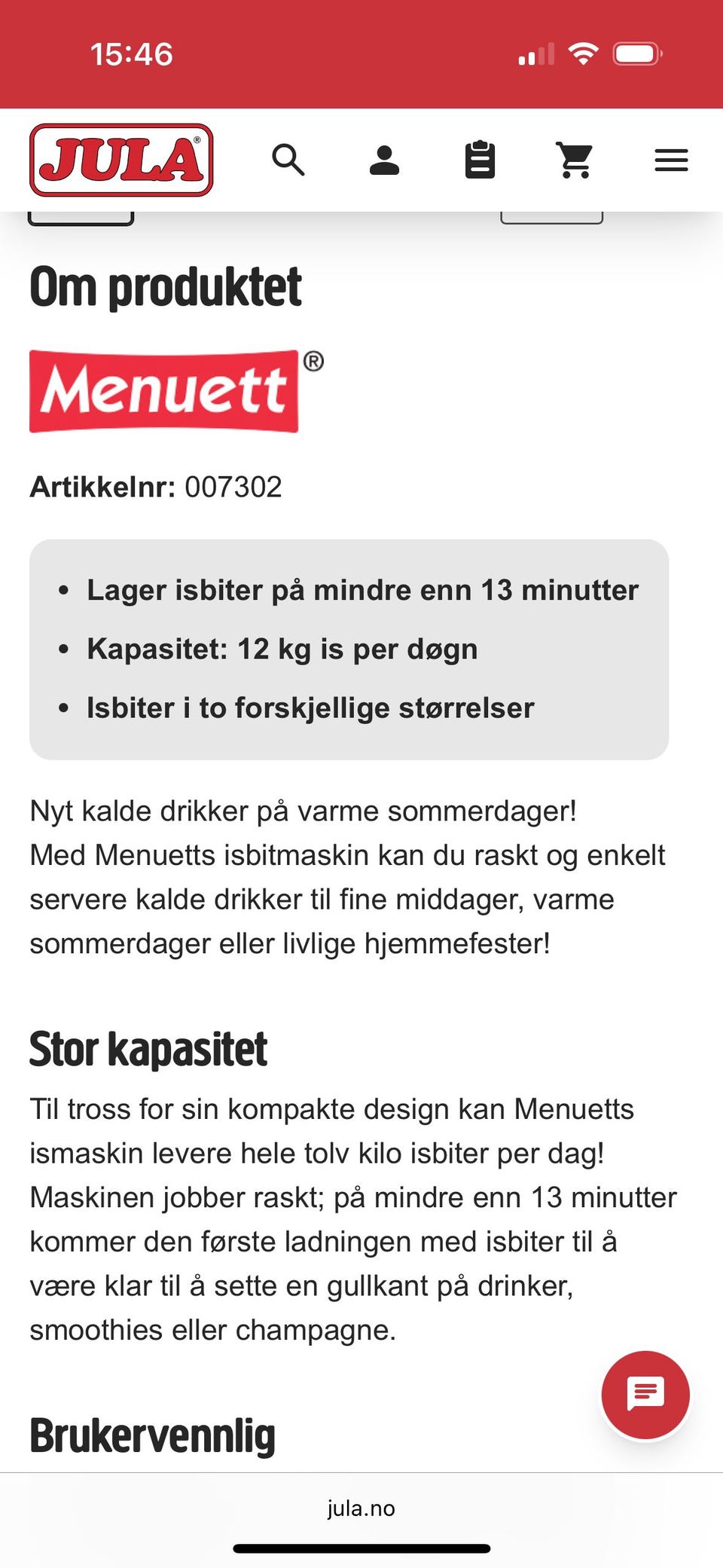Open the shopping list clipboard icon
Screen dimensions: 723x1568
click(480, 160)
